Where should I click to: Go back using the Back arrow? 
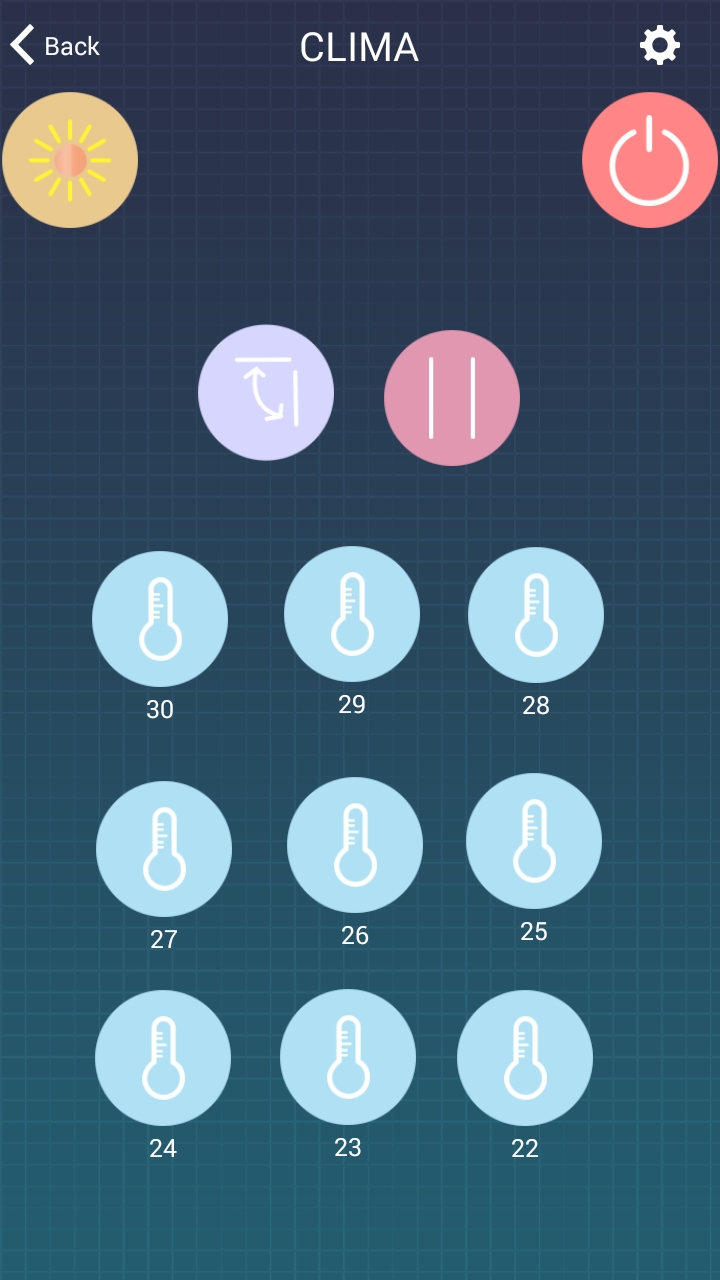coord(55,46)
